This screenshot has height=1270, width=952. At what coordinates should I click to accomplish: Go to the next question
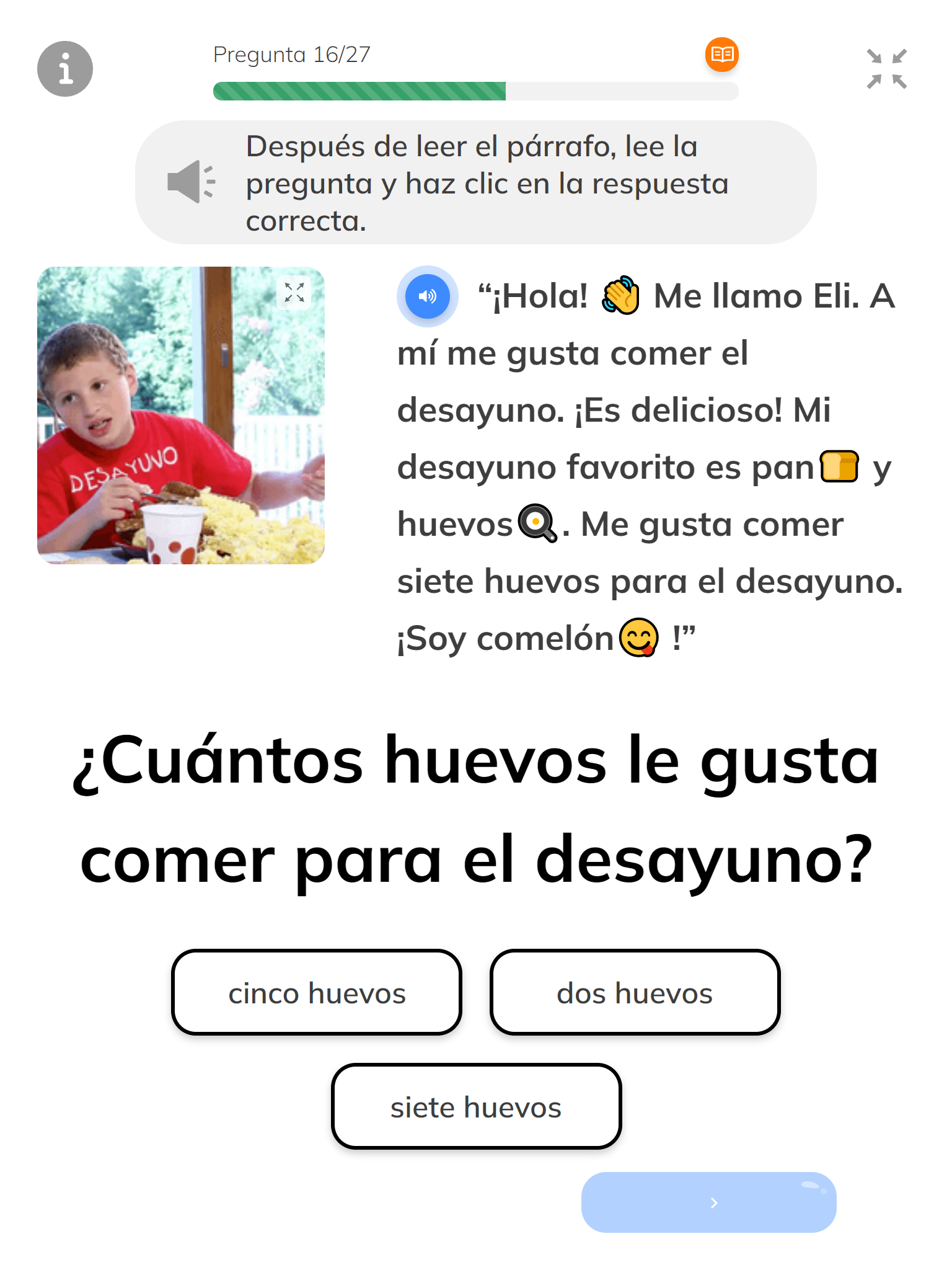(x=708, y=1202)
